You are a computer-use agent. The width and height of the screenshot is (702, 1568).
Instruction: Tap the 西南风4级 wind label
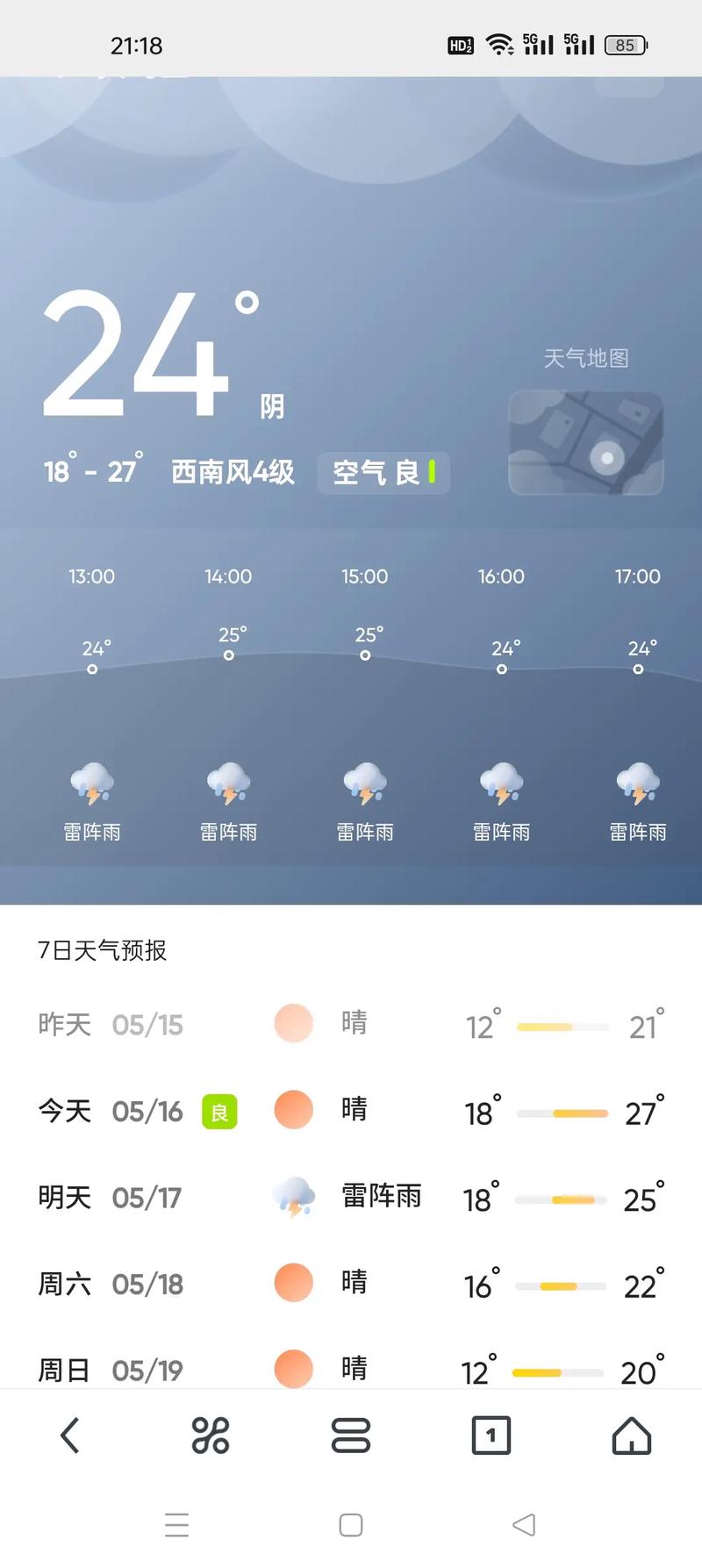(x=232, y=473)
